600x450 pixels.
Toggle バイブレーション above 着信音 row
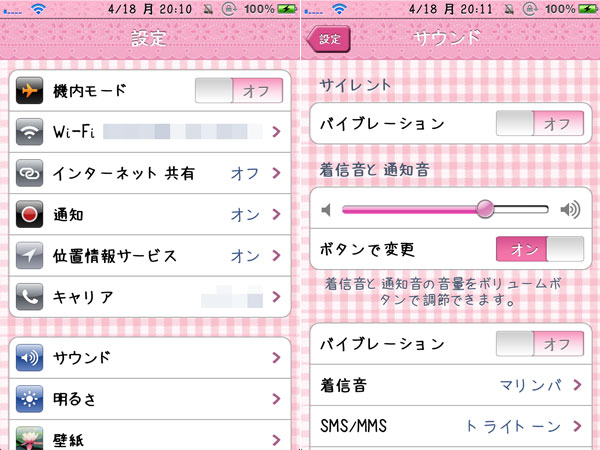click(539, 344)
